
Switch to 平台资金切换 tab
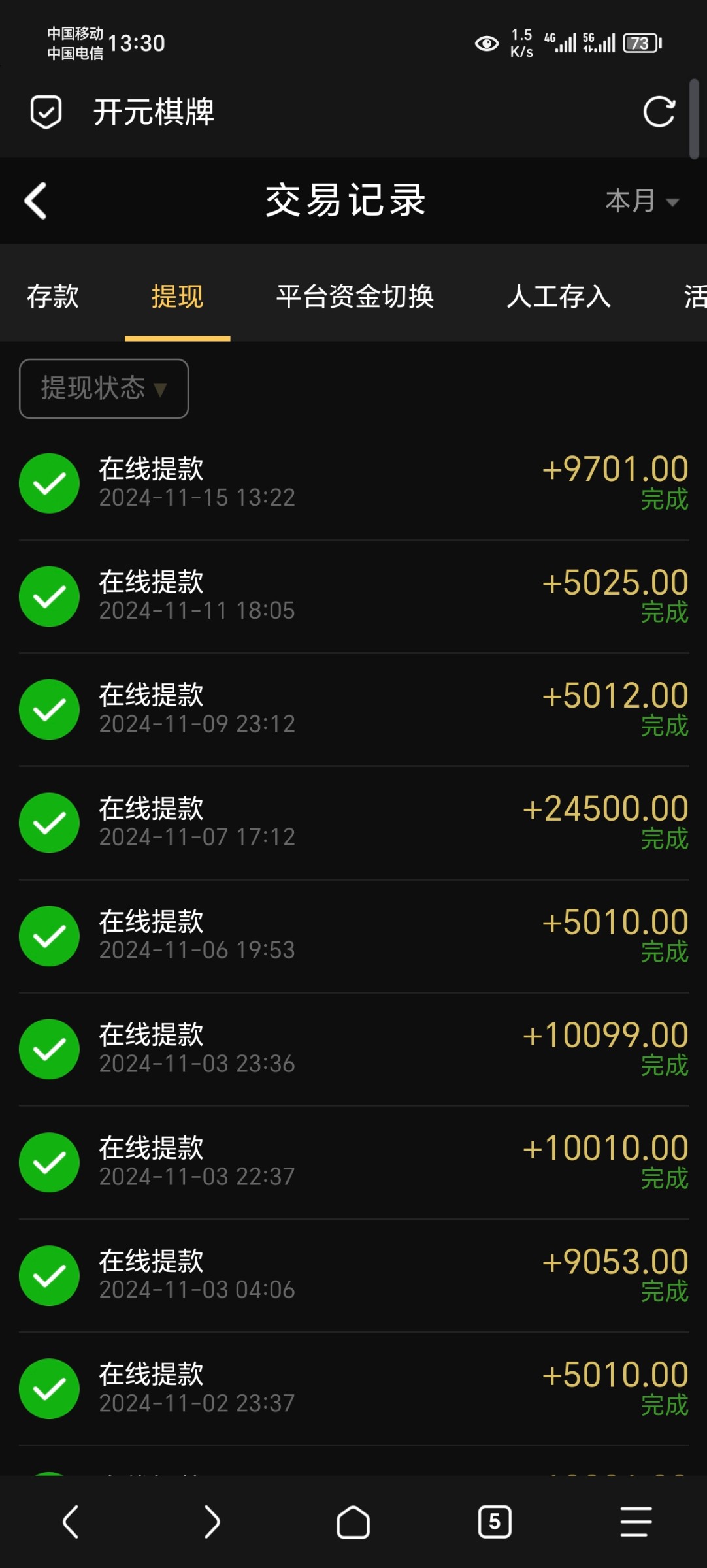[x=355, y=297]
